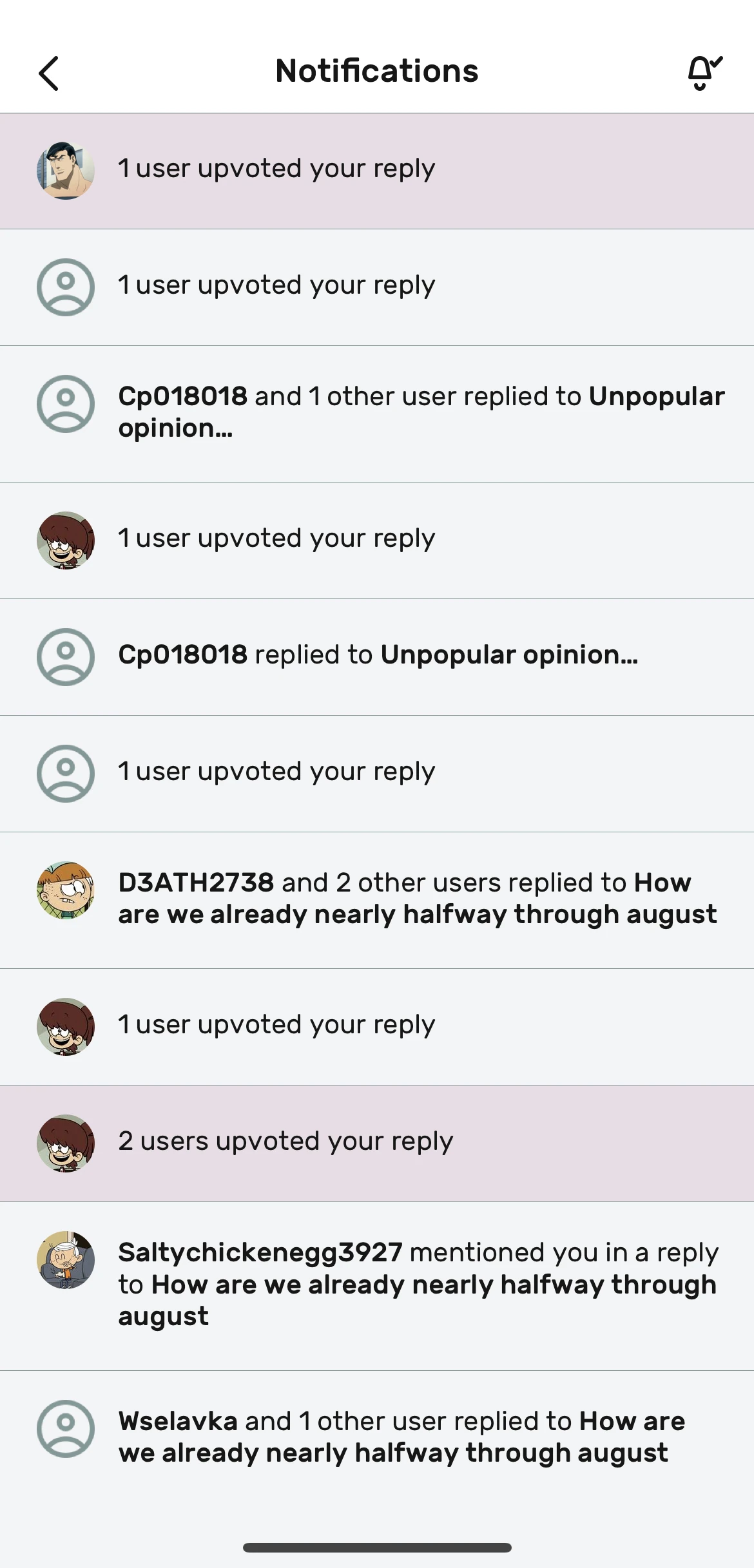The width and height of the screenshot is (754, 1568).
Task: Open the notification where Cp018018 replied to Unpopular opinion
Action: tap(377, 656)
